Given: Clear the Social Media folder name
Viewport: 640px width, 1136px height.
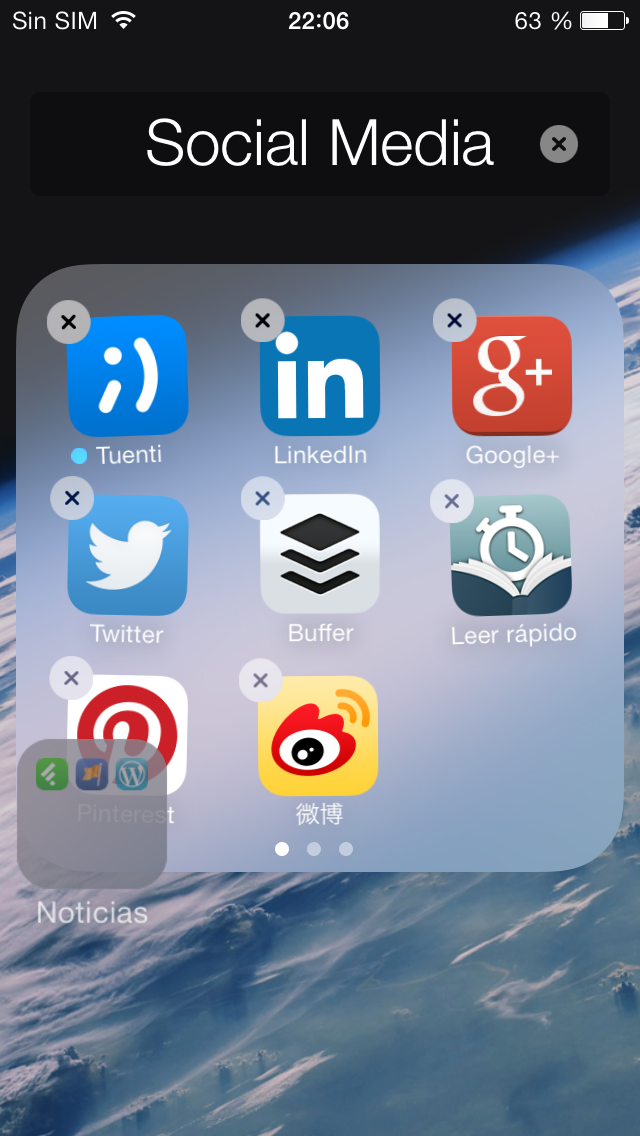Looking at the screenshot, I should pyautogui.click(x=559, y=144).
